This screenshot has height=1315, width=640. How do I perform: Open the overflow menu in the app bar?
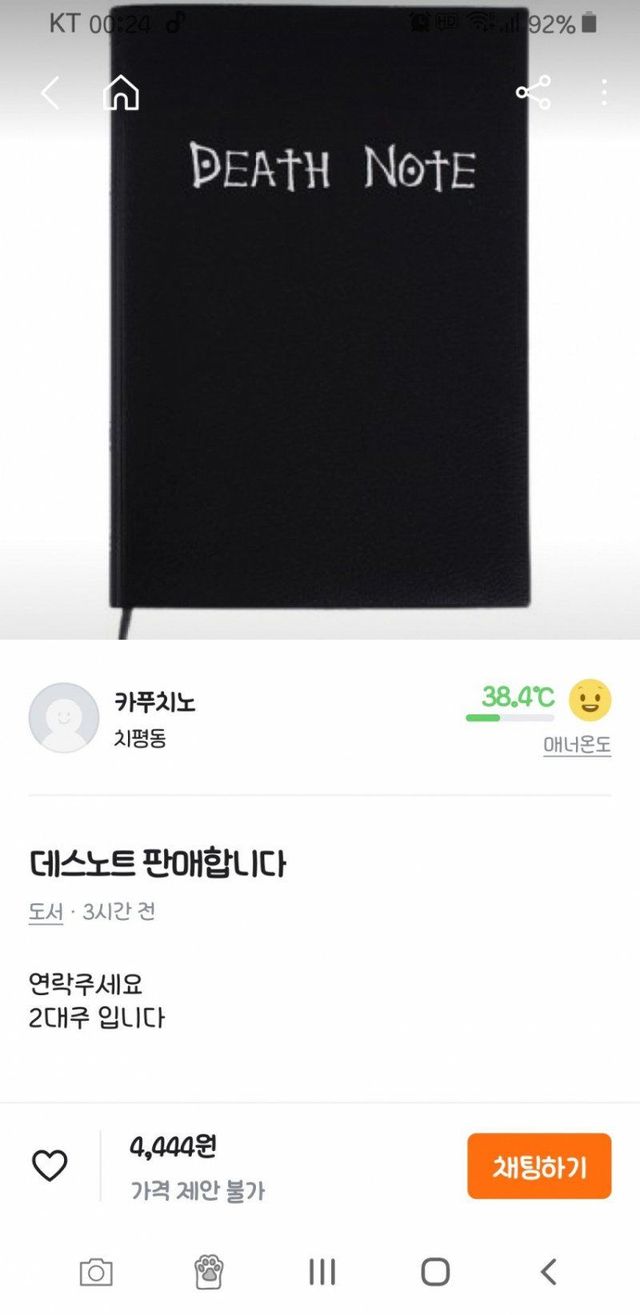[604, 94]
